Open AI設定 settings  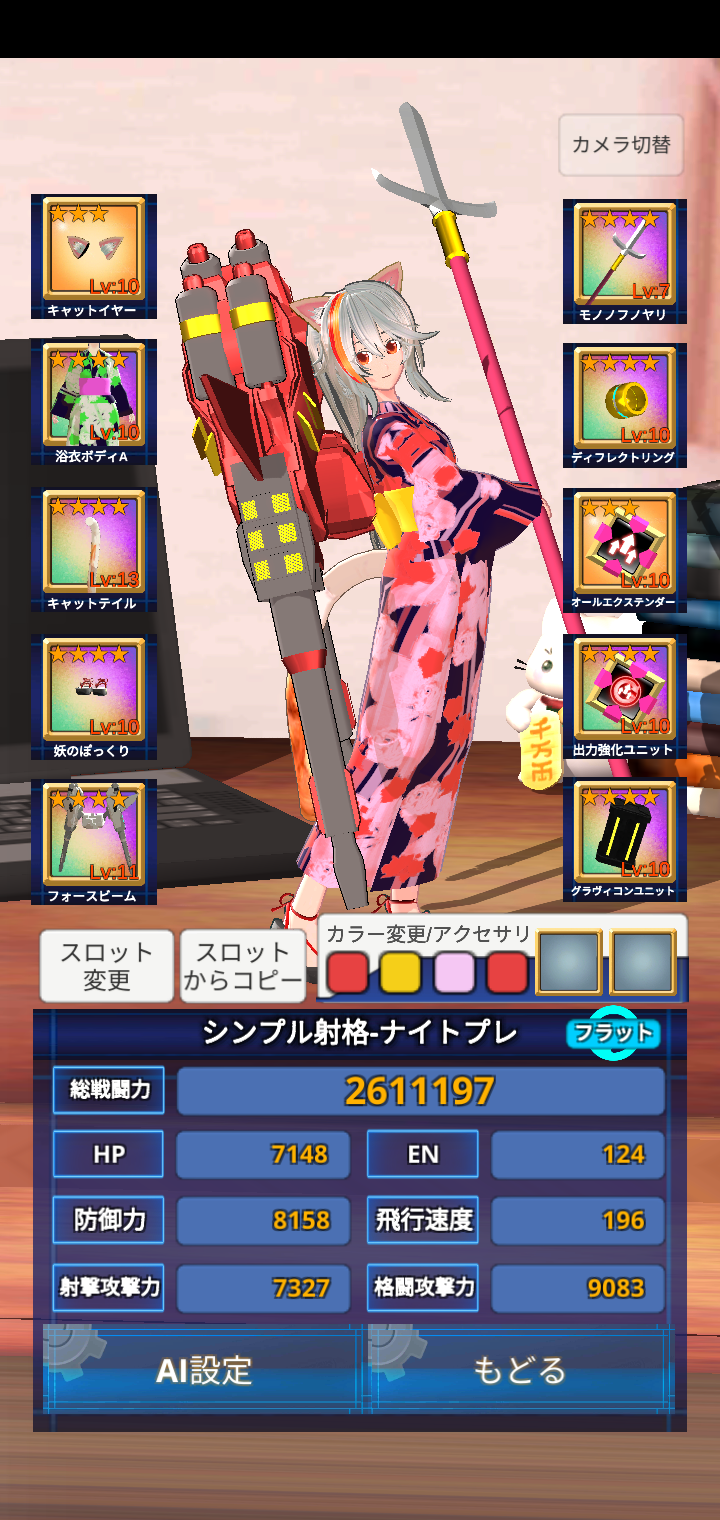click(x=203, y=1370)
